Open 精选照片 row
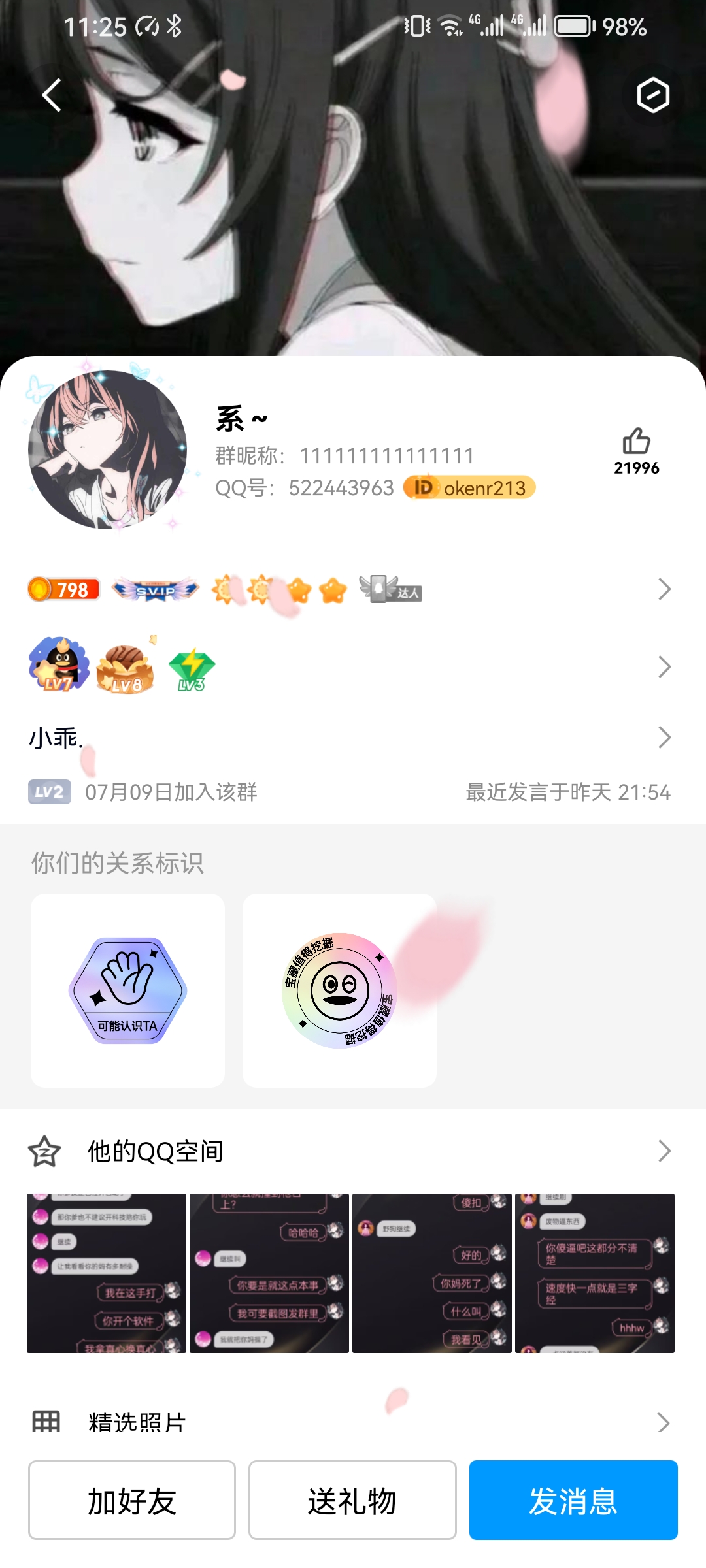The width and height of the screenshot is (706, 1568). click(x=353, y=1422)
